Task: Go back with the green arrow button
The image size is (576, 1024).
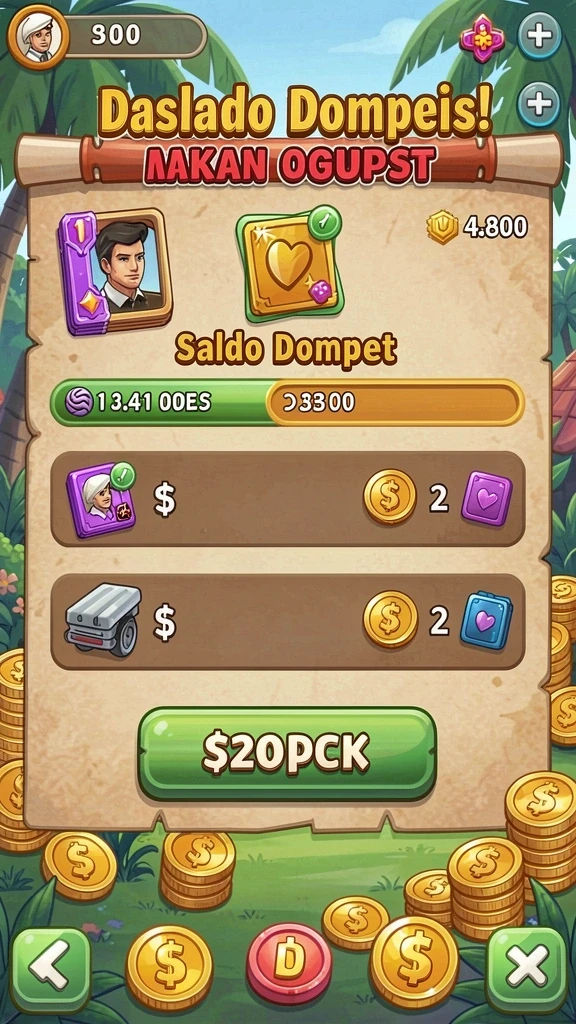Action: [x=51, y=970]
